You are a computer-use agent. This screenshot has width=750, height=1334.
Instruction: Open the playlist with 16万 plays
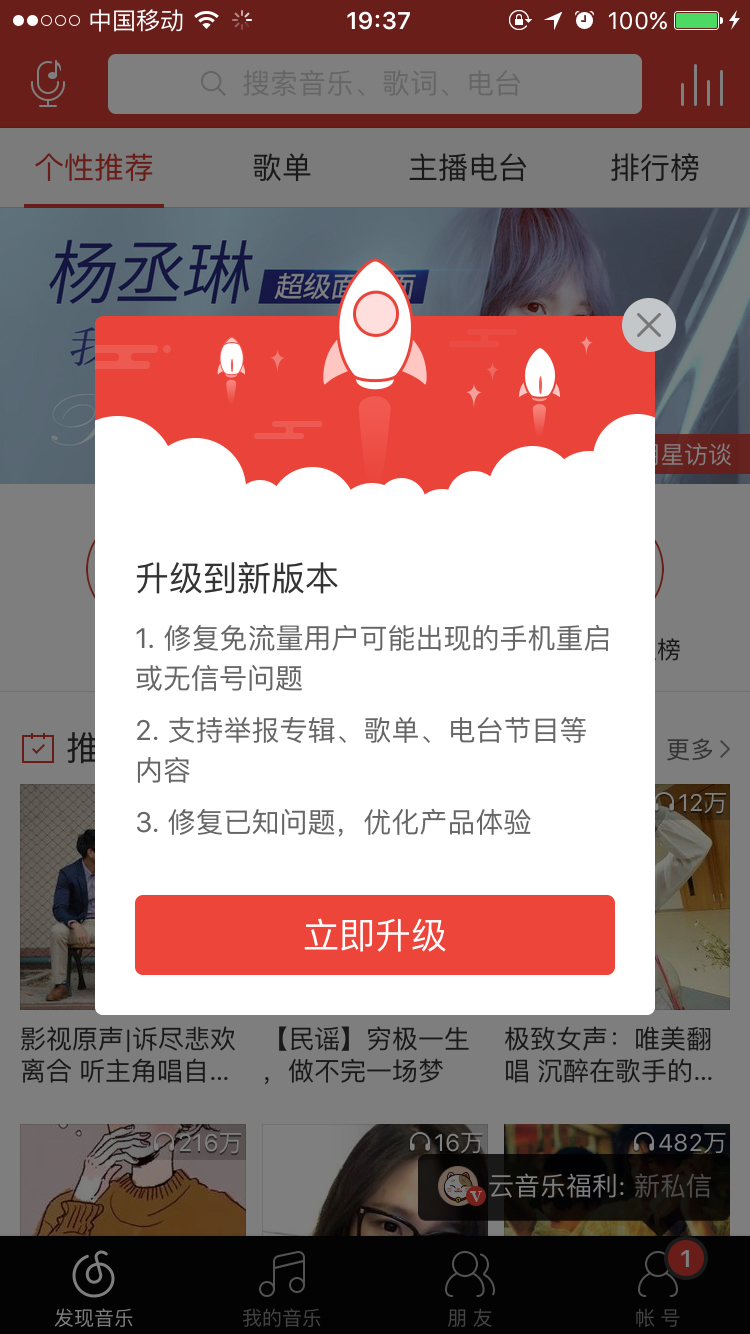click(x=375, y=1180)
